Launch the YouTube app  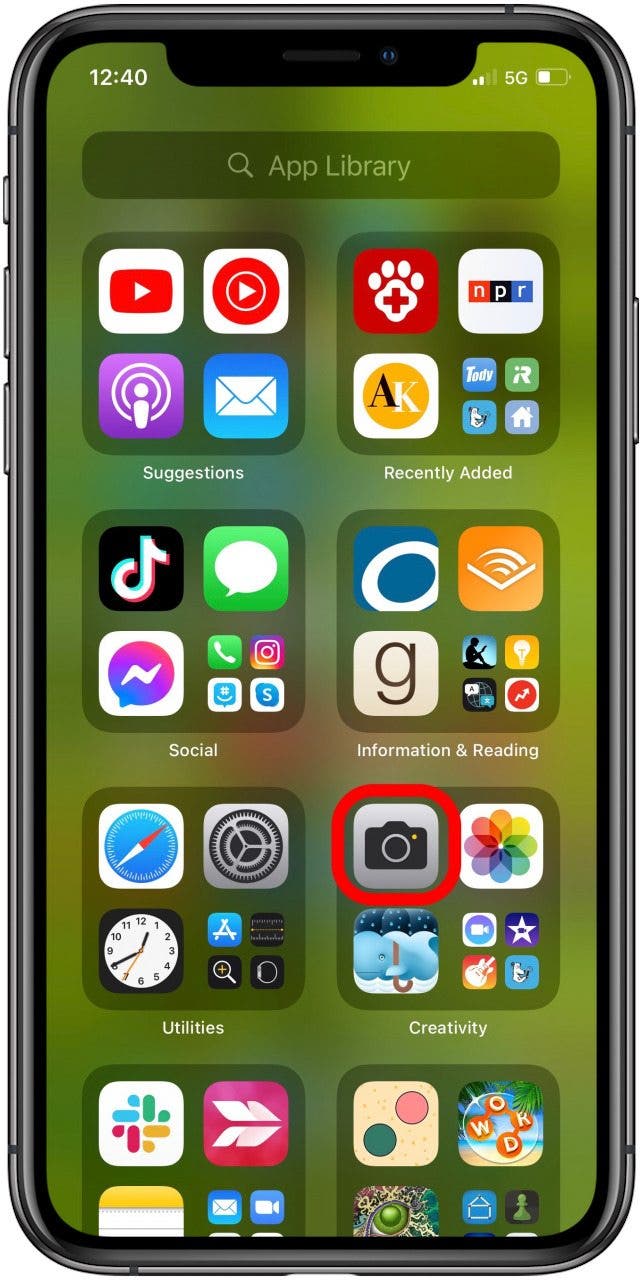141,291
